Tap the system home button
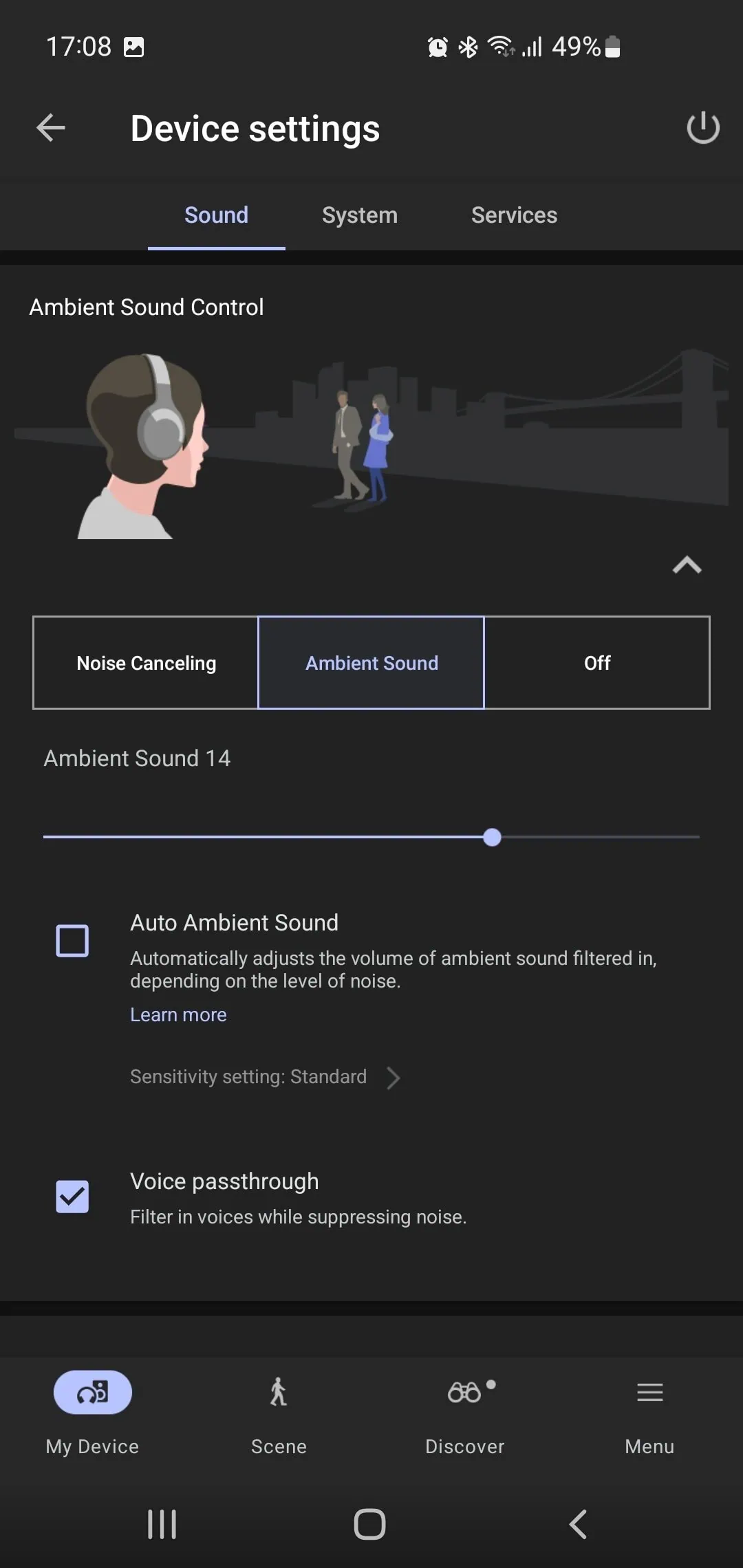 pyautogui.click(x=369, y=1524)
